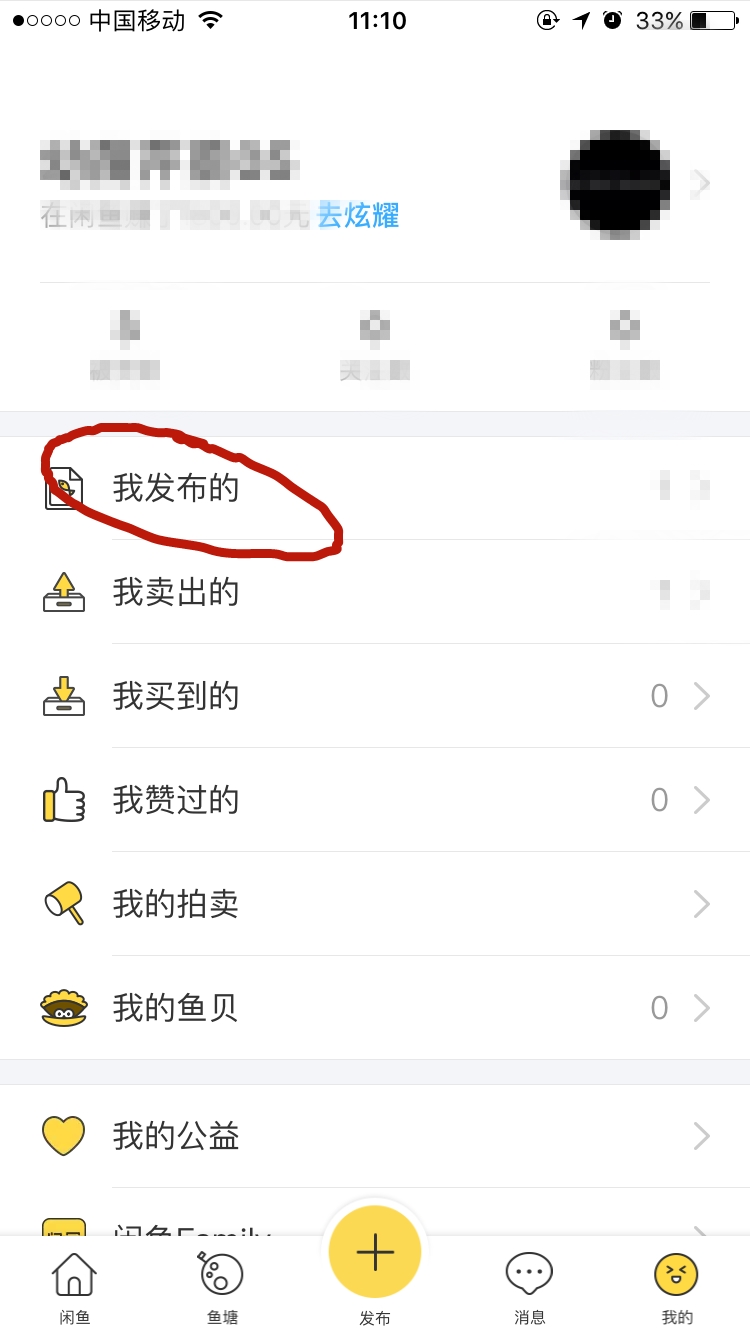This screenshot has height=1334, width=750.
Task: Open 我赞过的 (items I liked)
Action: coord(177,800)
